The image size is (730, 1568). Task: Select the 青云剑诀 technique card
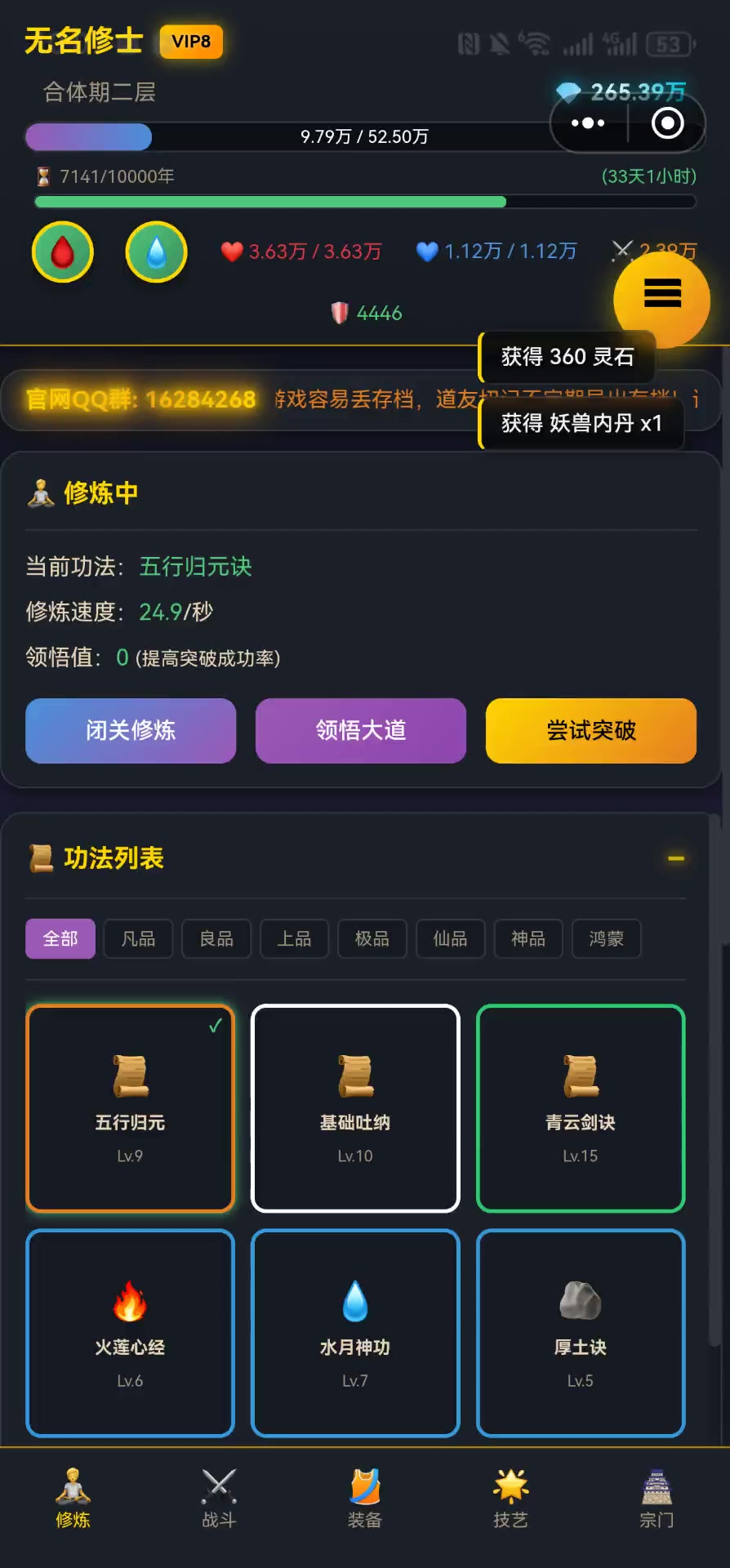coord(581,1108)
